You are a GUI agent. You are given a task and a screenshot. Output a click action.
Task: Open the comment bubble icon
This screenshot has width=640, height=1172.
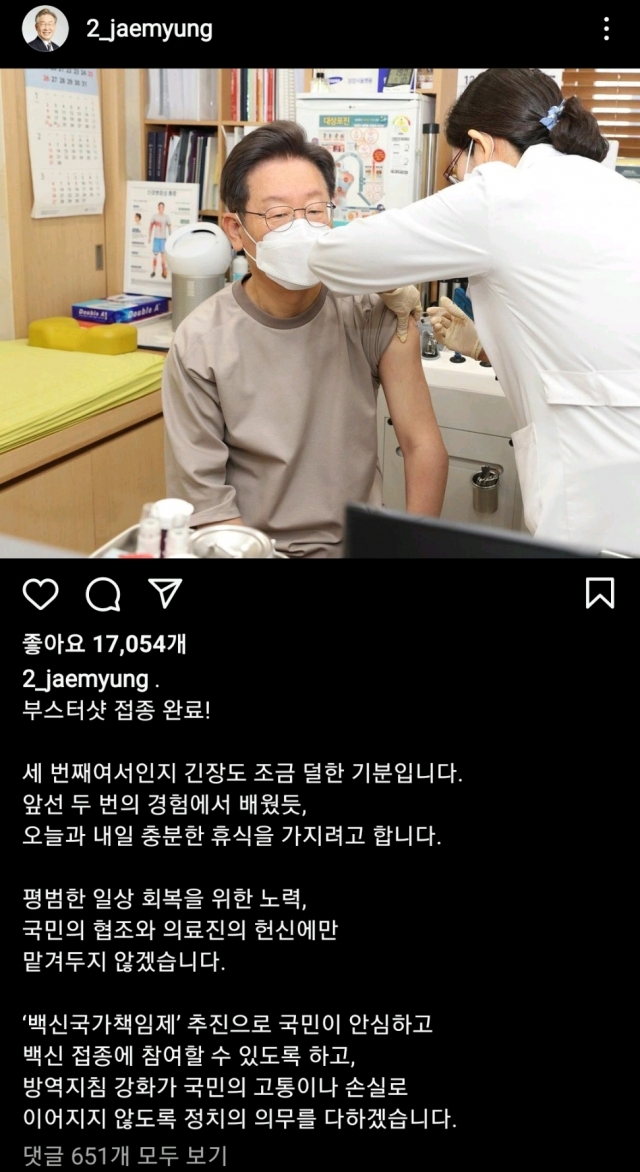coord(103,594)
